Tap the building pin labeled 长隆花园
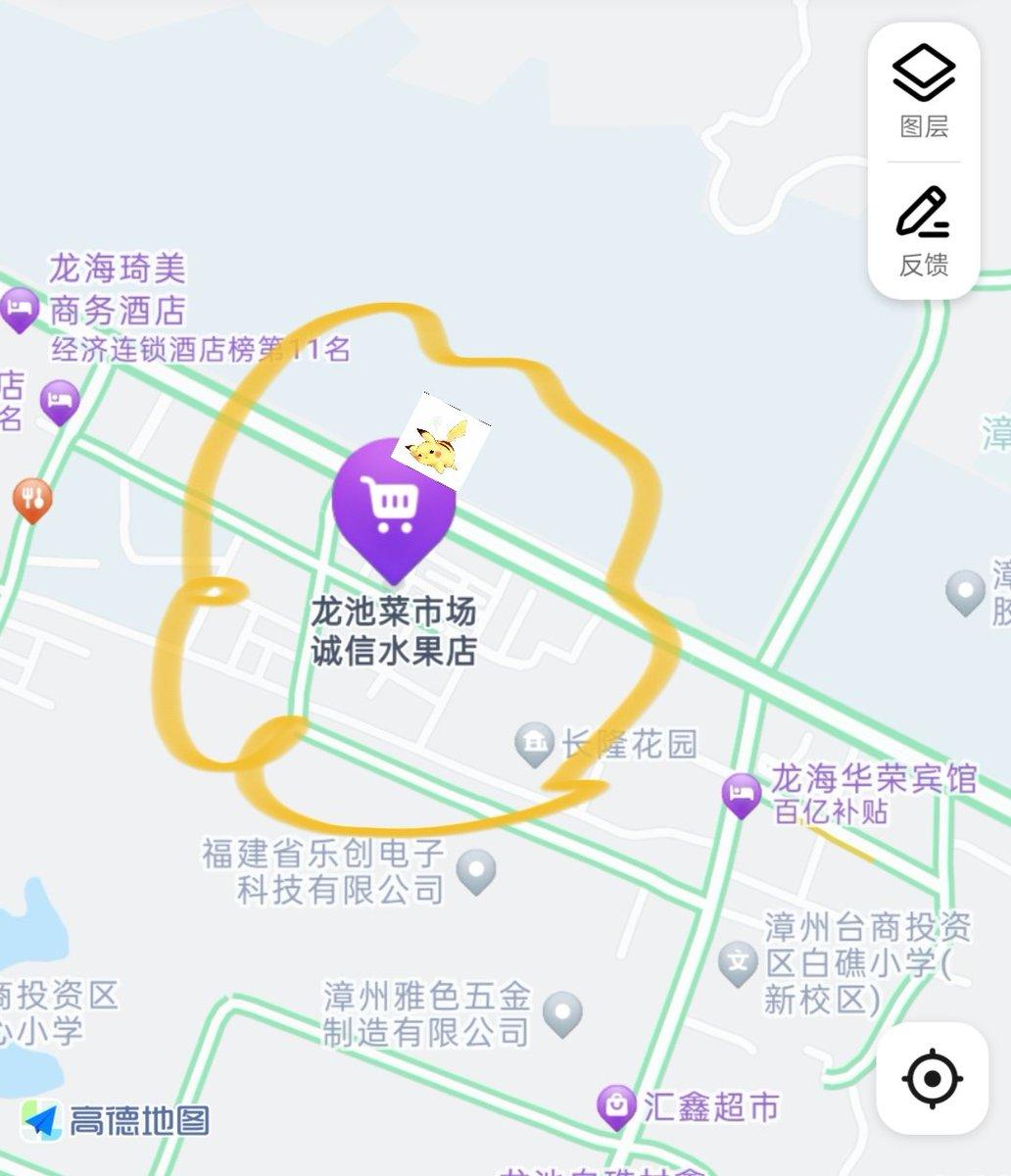The height and width of the screenshot is (1176, 1011). [x=535, y=743]
